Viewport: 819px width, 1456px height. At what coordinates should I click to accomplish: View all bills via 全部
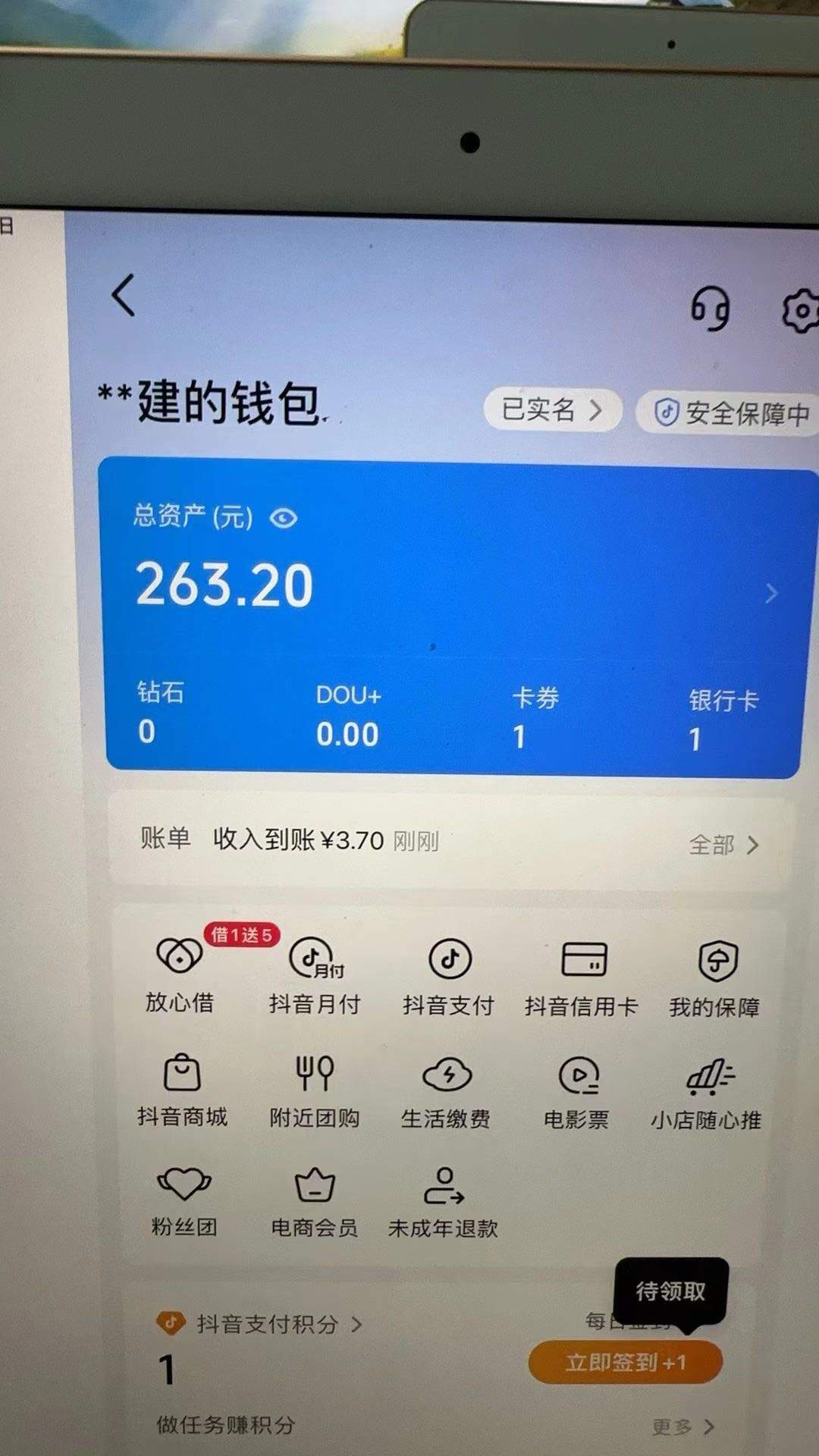tap(723, 844)
